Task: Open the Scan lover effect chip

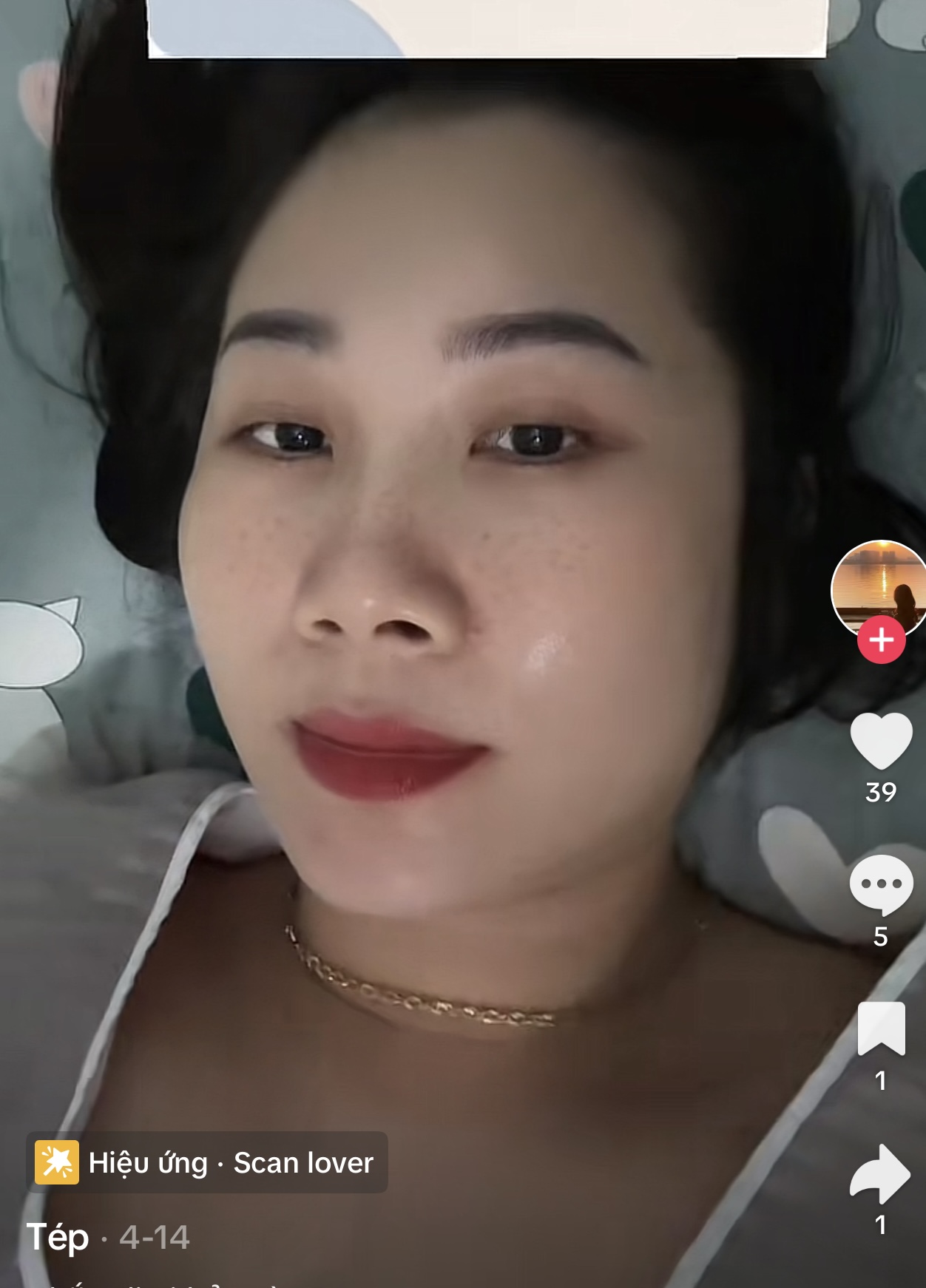Action: click(207, 1162)
